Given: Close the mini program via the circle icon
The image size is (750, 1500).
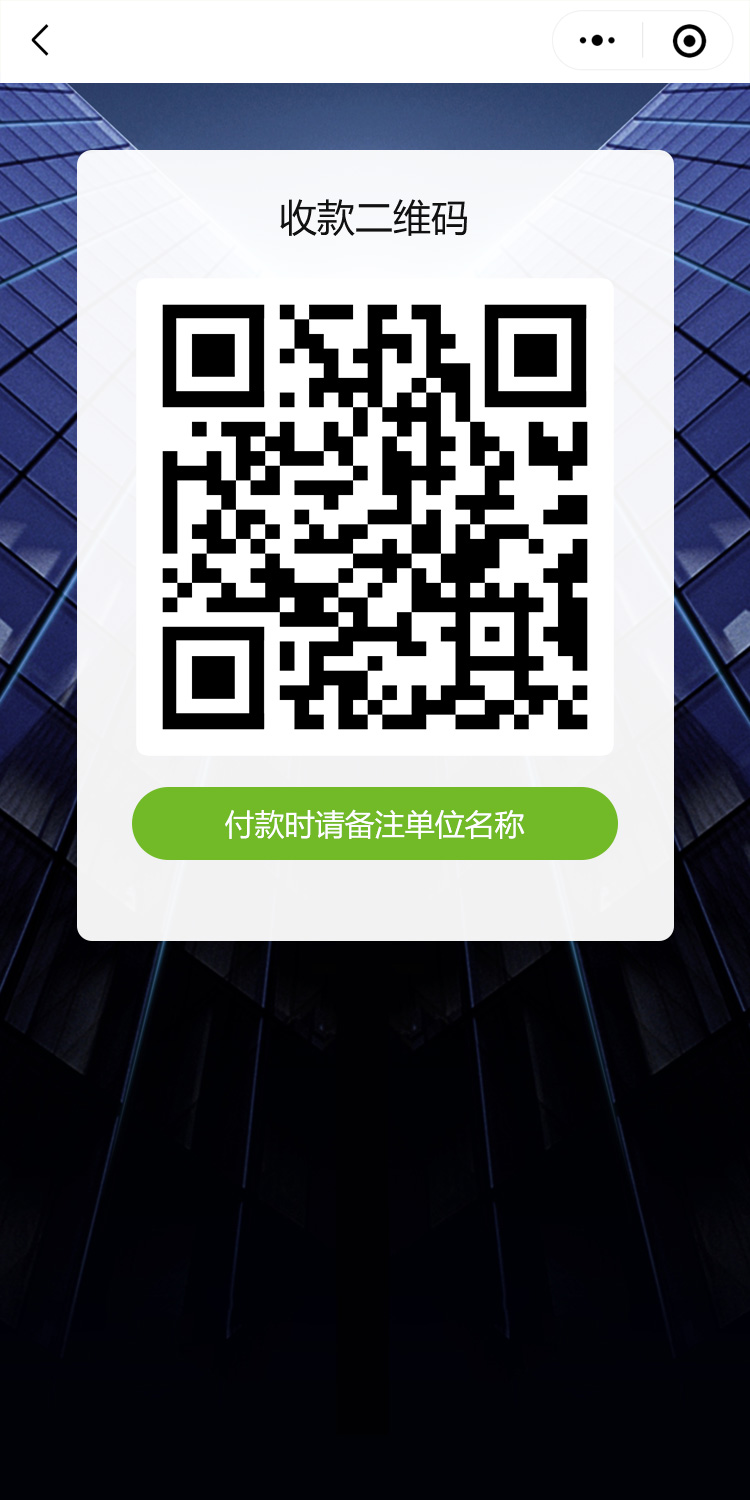Looking at the screenshot, I should coord(689,41).
